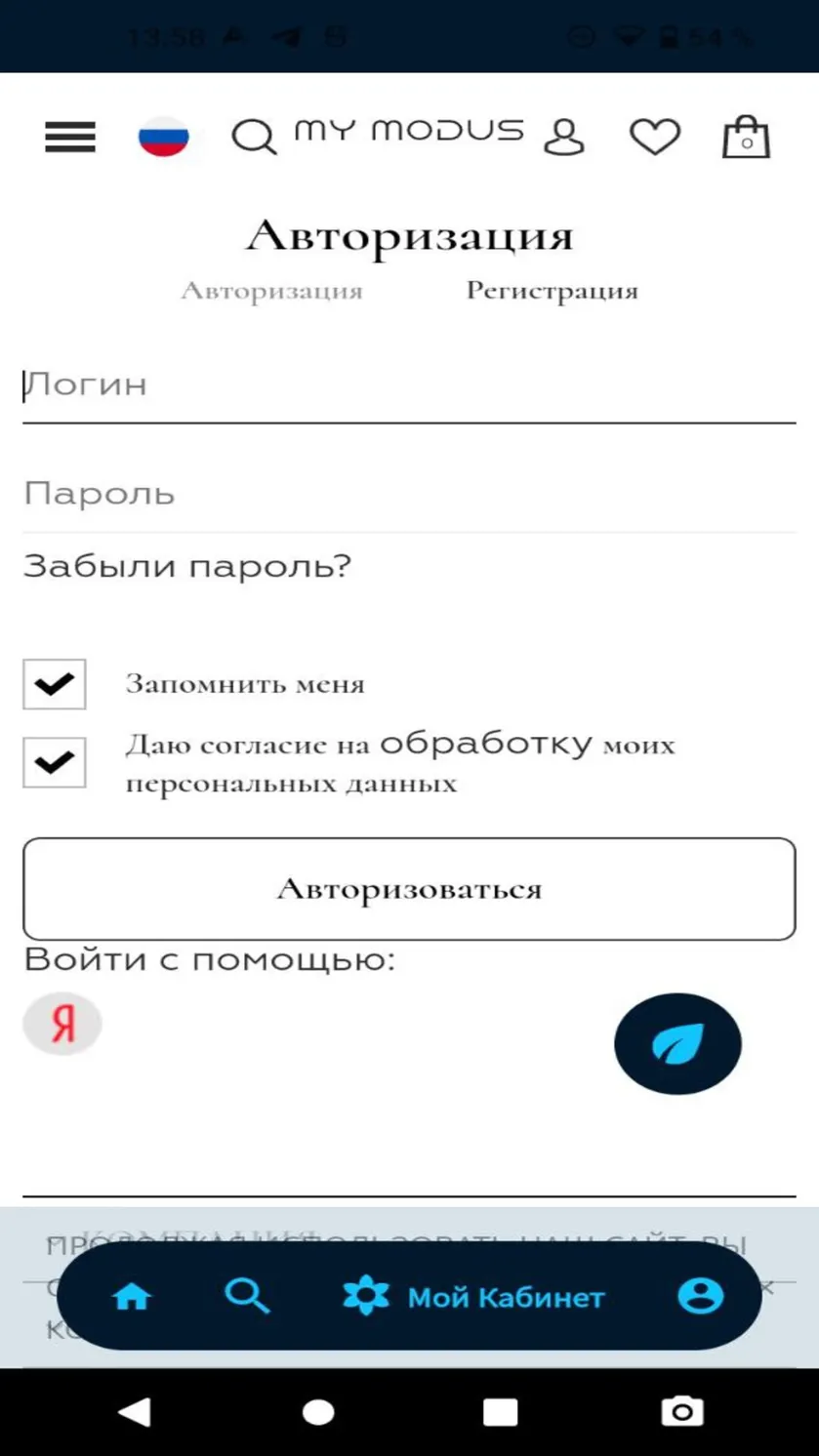This screenshot has width=819, height=1456.
Task: Tap the floating leaf button
Action: click(677, 1043)
